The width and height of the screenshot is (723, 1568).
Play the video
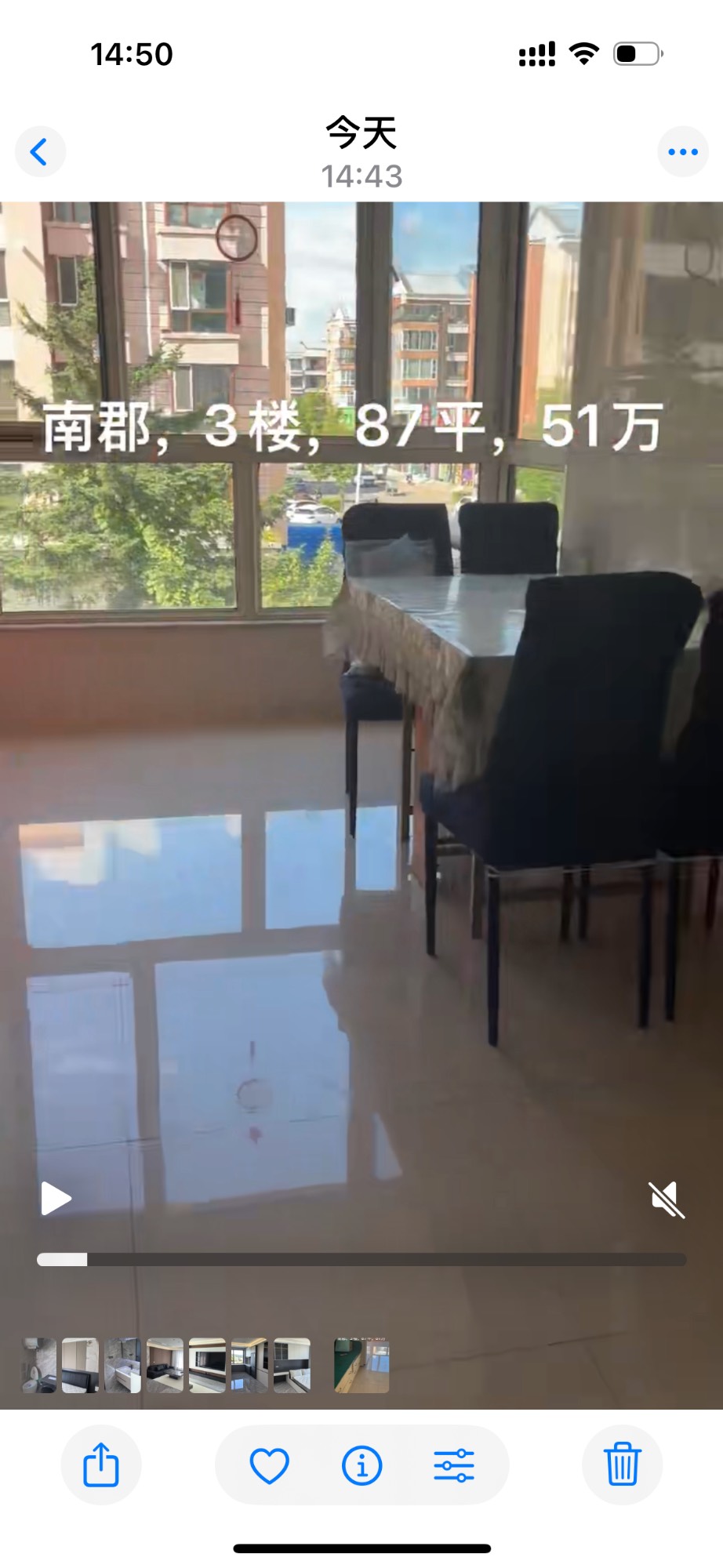[x=56, y=1198]
